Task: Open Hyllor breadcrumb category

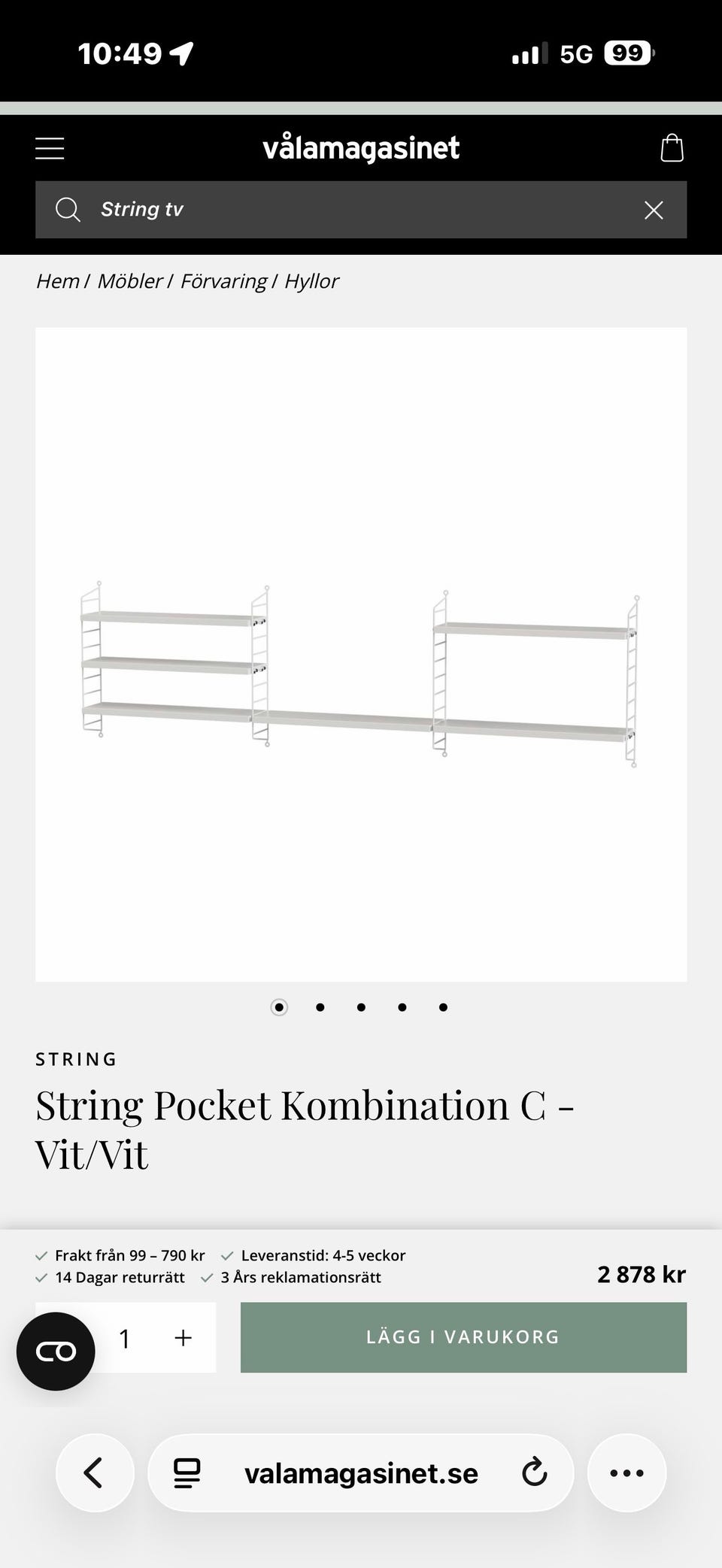Action: coord(311,281)
